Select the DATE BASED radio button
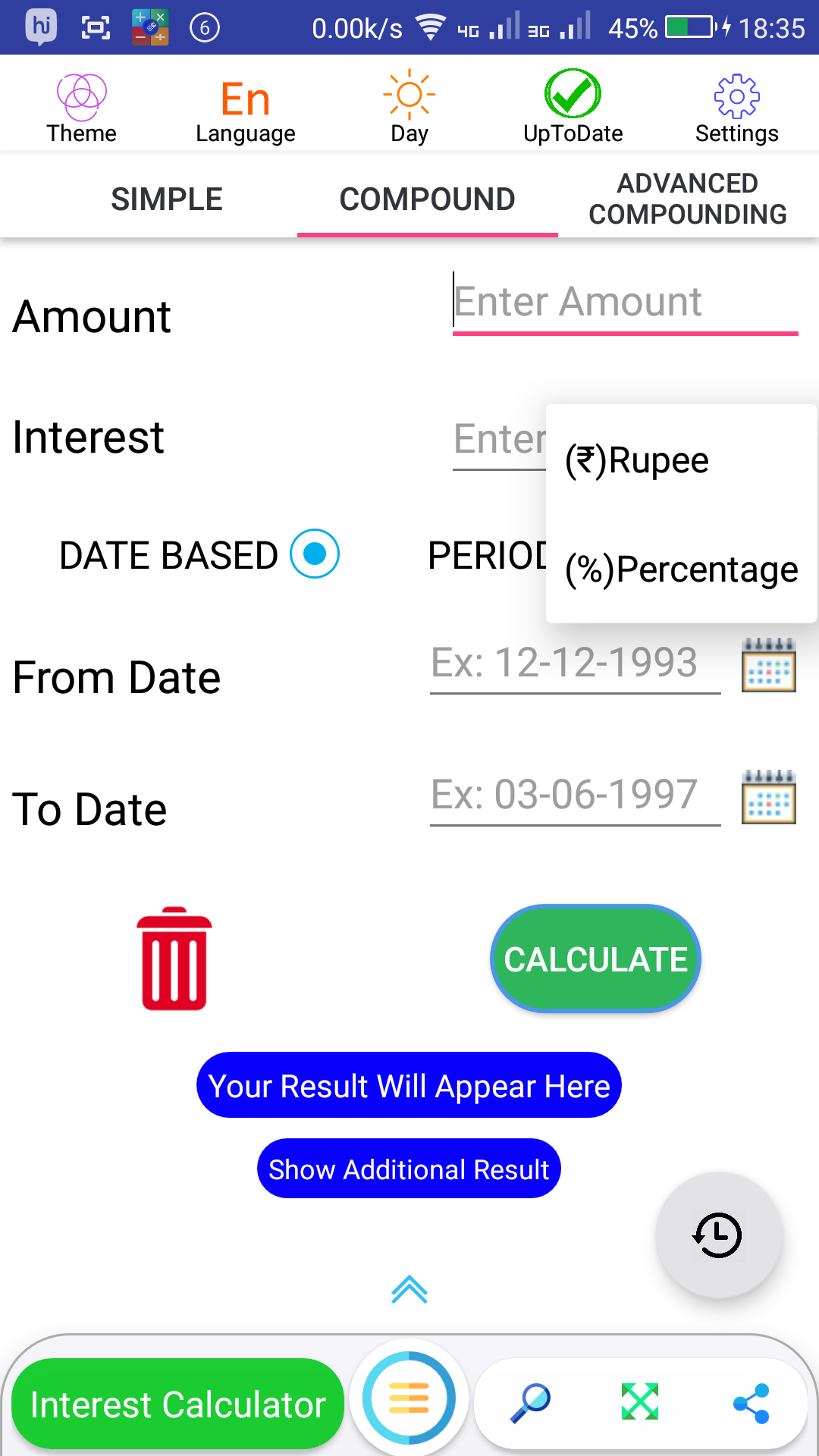Screen dimensions: 819x1456 tap(315, 554)
